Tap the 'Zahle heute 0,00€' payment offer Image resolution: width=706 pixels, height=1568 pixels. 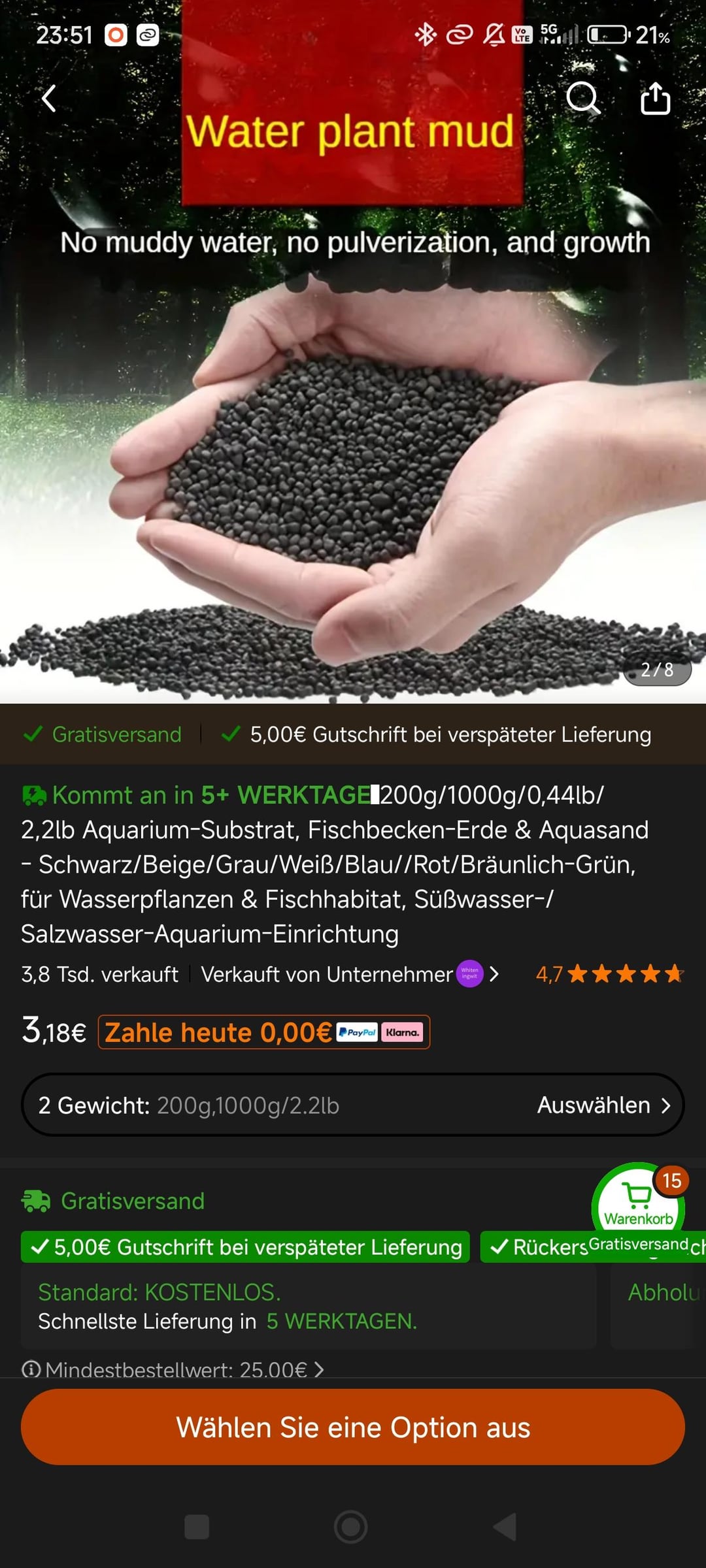pyautogui.click(x=263, y=1032)
